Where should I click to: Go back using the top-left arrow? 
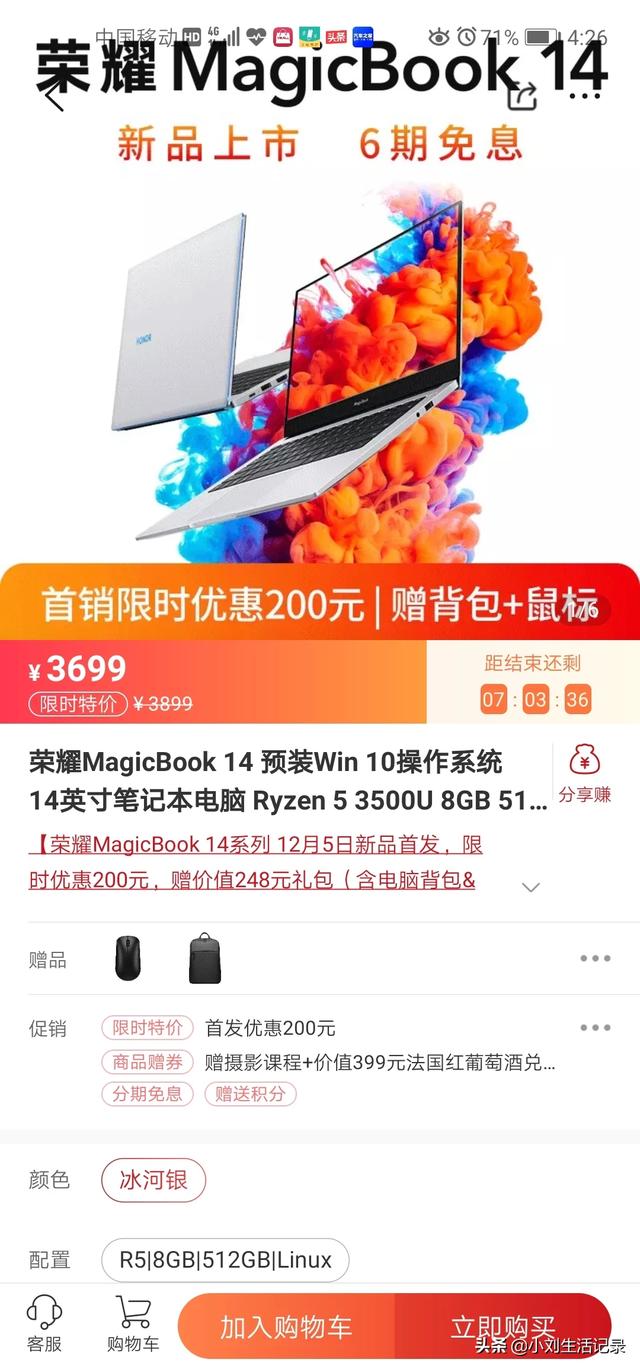54,96
